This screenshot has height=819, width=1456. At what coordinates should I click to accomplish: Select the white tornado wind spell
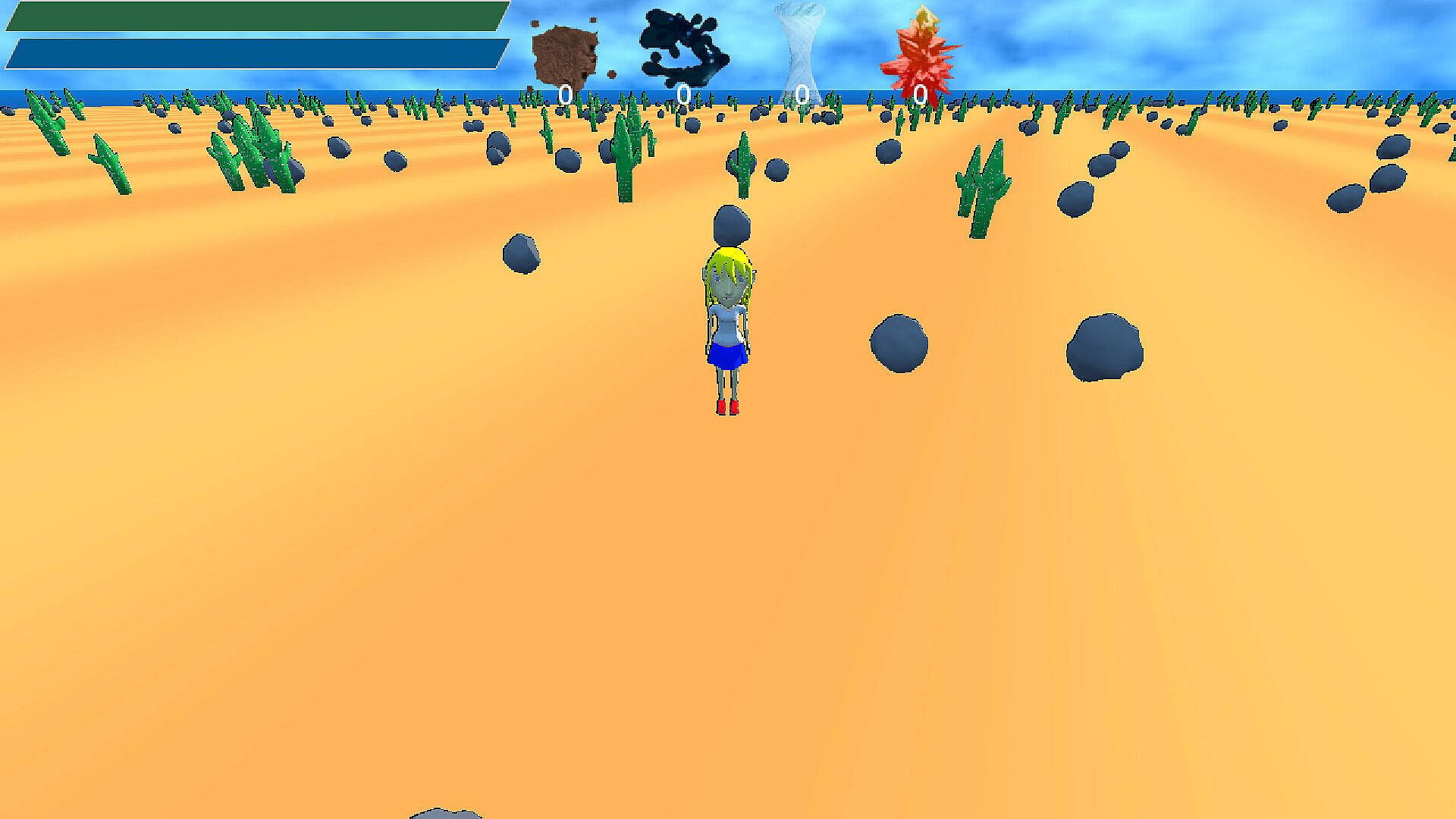pyautogui.click(x=800, y=49)
